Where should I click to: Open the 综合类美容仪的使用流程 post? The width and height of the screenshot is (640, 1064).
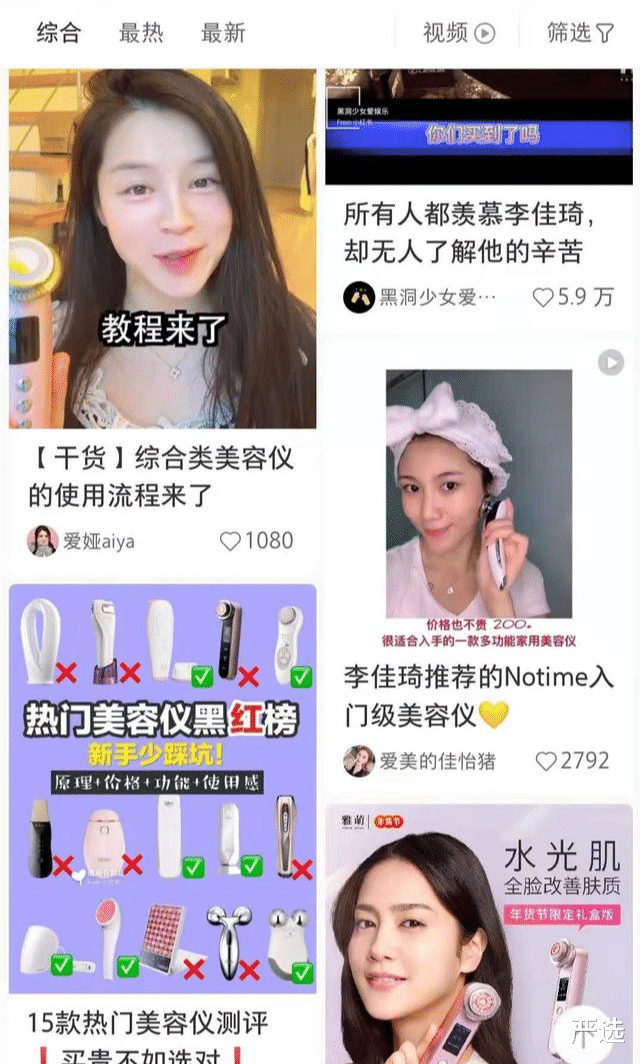tap(162, 476)
